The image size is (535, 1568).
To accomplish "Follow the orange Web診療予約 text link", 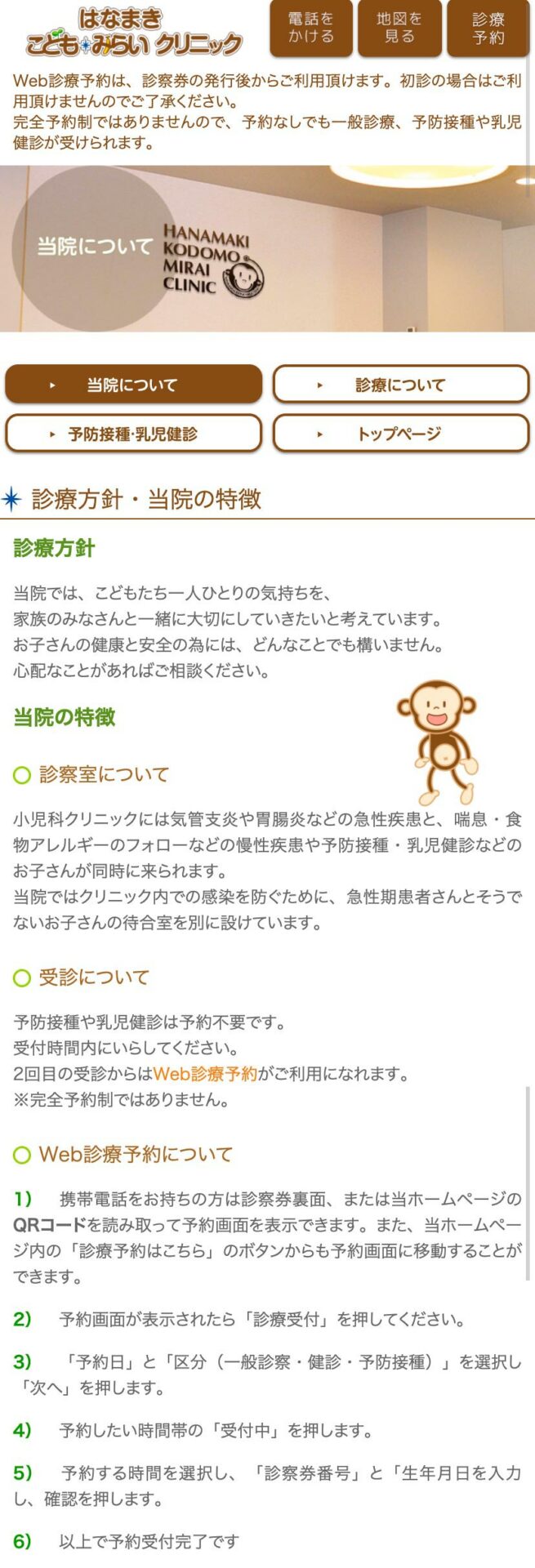I will click(x=205, y=1073).
